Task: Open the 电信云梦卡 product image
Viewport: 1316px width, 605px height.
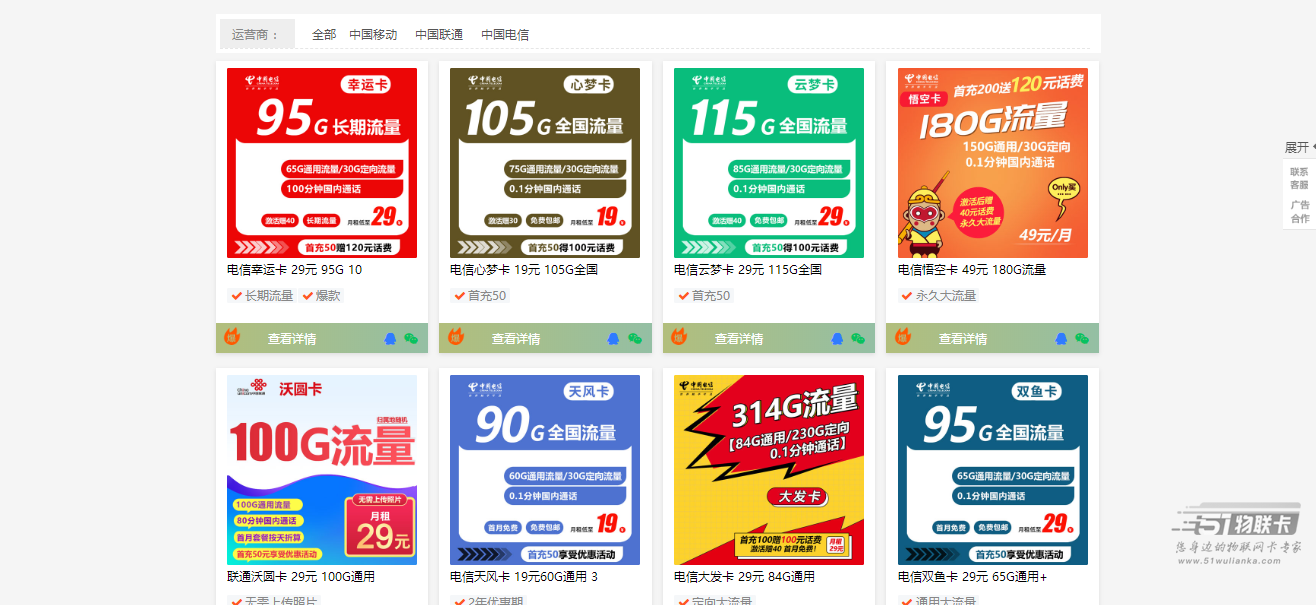Action: 769,163
